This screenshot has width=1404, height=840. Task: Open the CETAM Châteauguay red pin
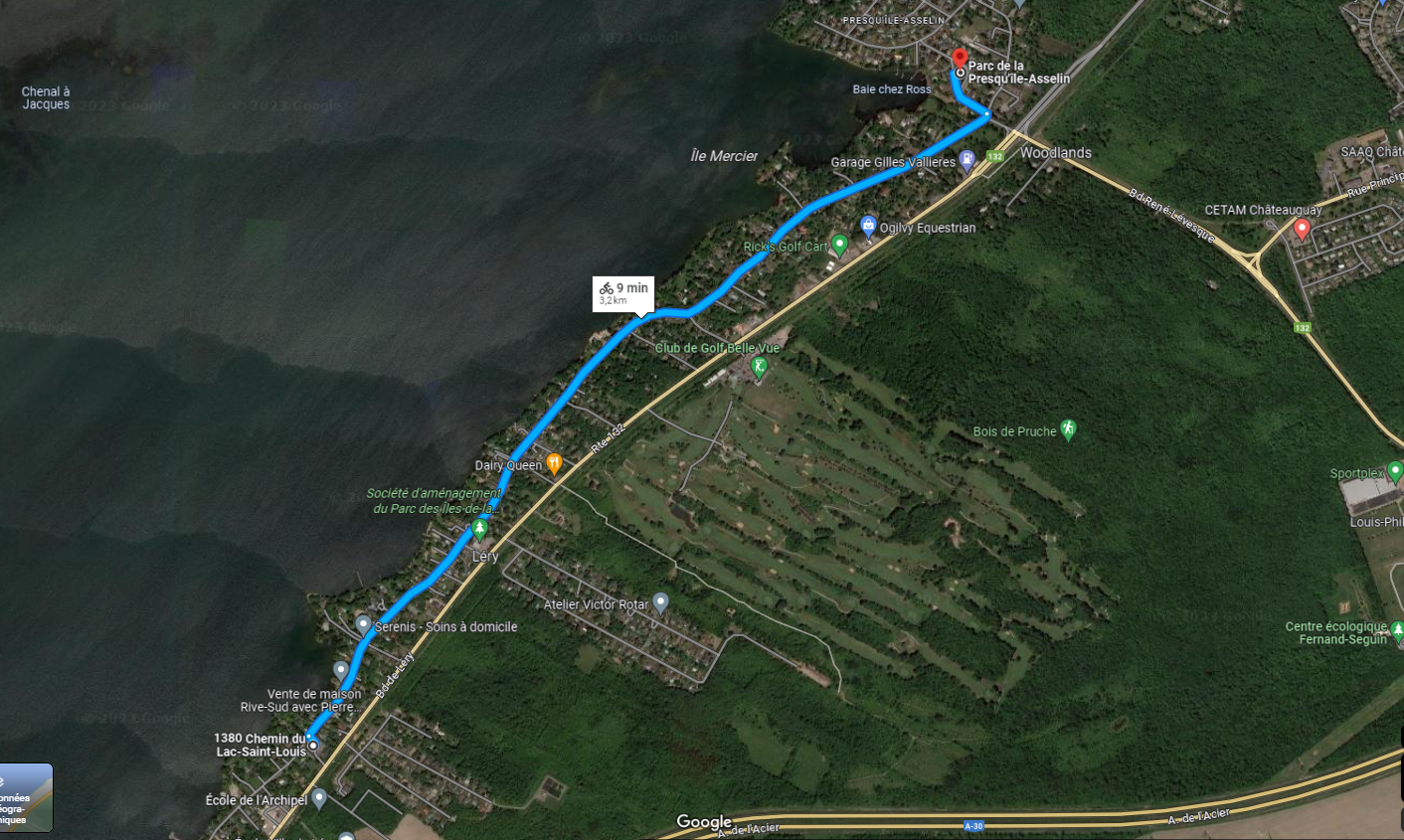pyautogui.click(x=1302, y=230)
